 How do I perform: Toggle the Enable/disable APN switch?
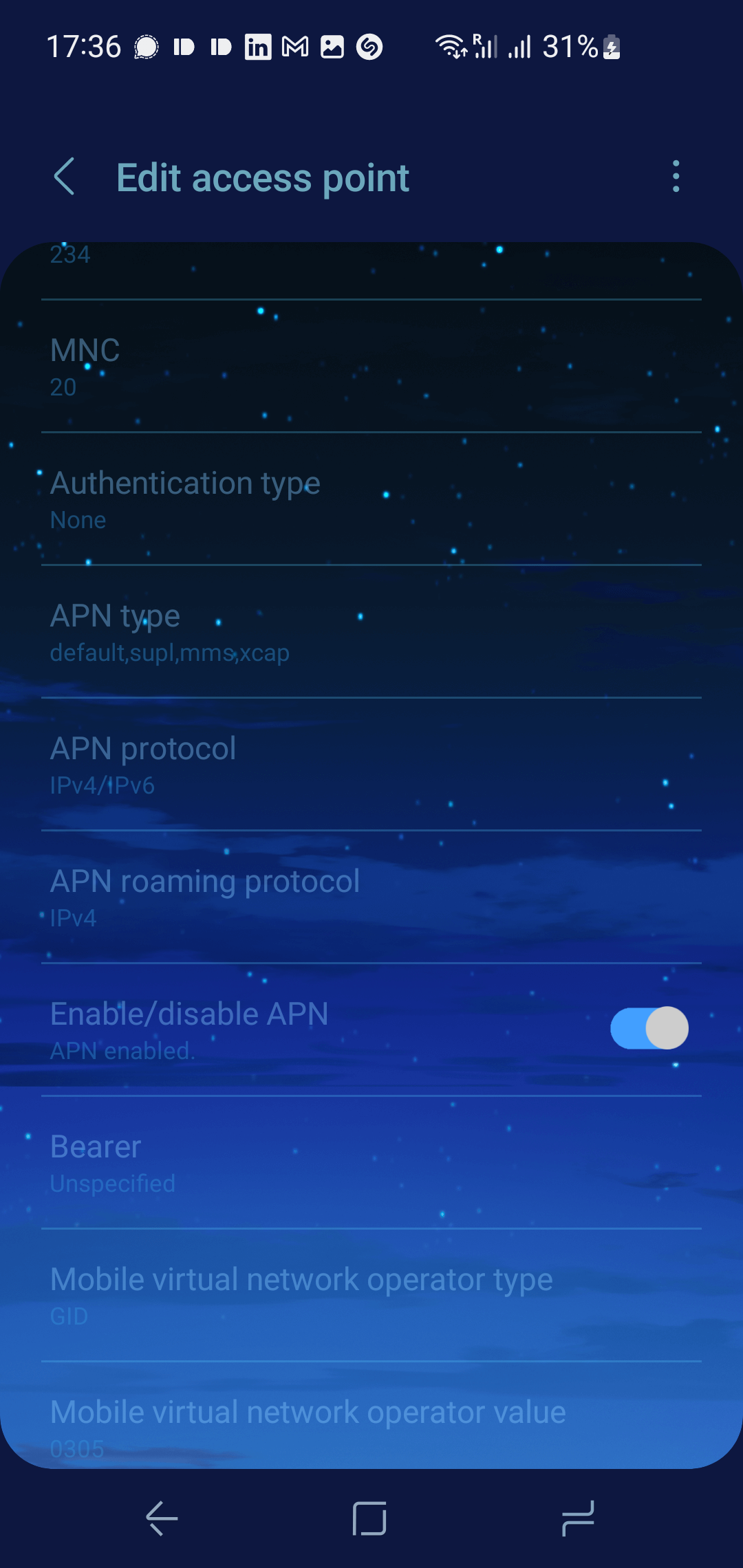pyautogui.click(x=649, y=1028)
